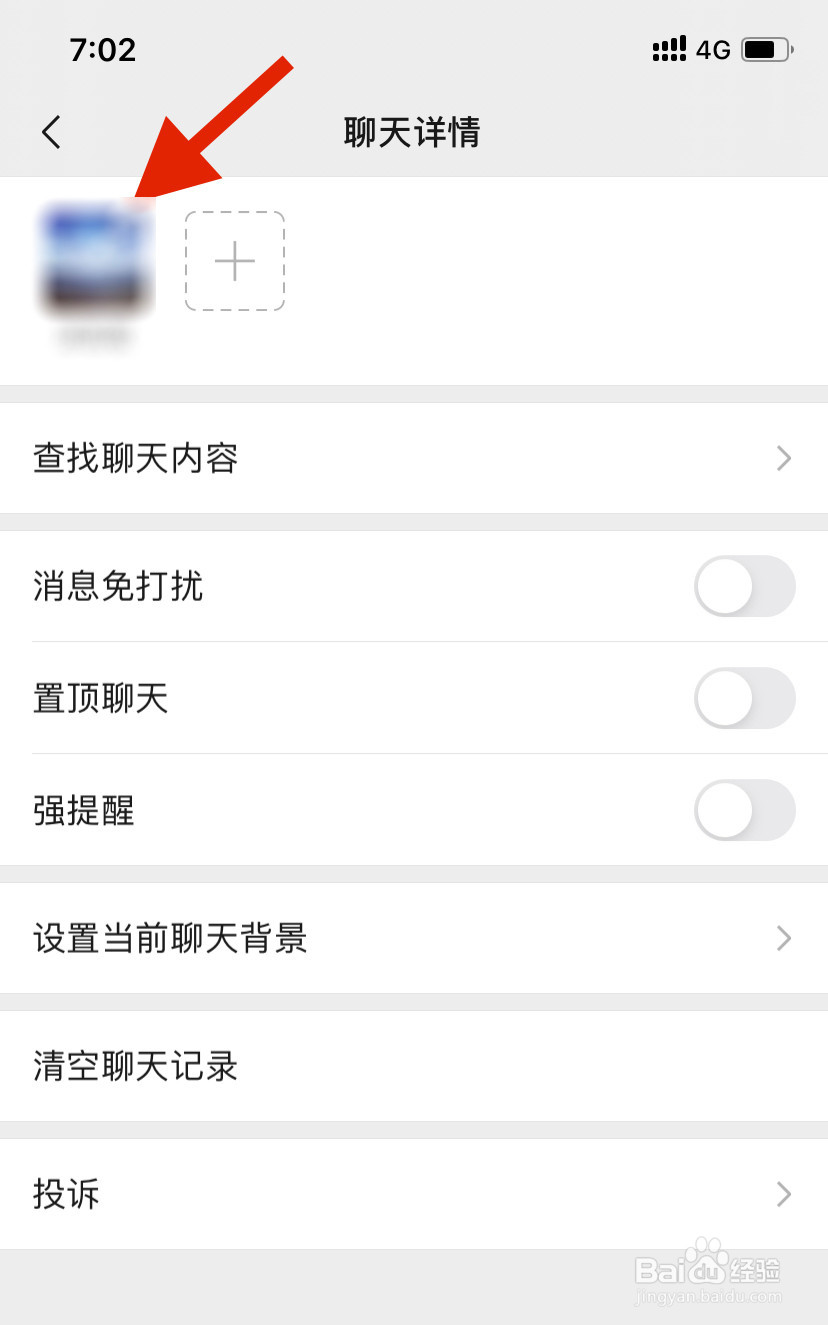This screenshot has width=828, height=1325.
Task: Tap the chevron next to 设置当前聊天背景
Action: 784,938
